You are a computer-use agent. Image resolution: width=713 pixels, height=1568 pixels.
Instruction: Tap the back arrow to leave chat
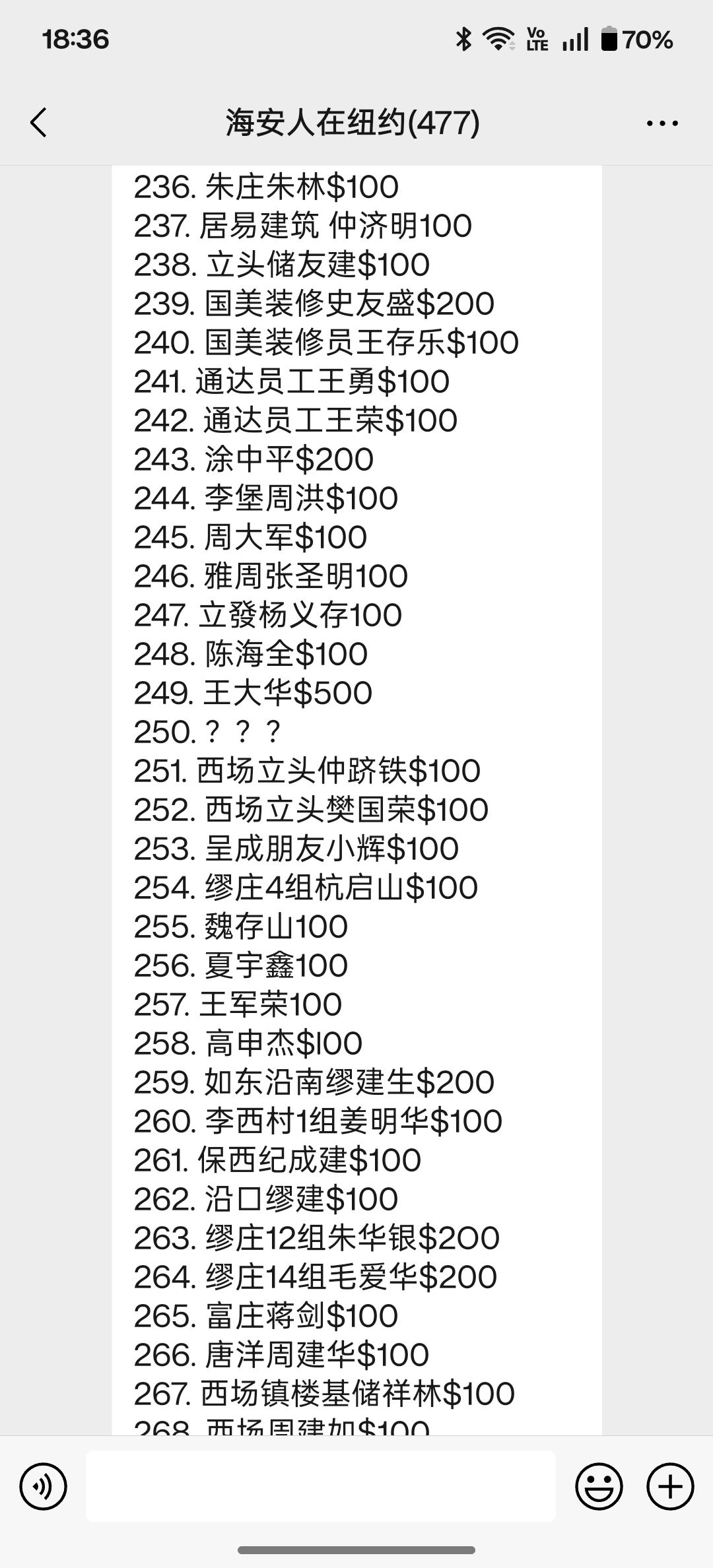pyautogui.click(x=38, y=122)
